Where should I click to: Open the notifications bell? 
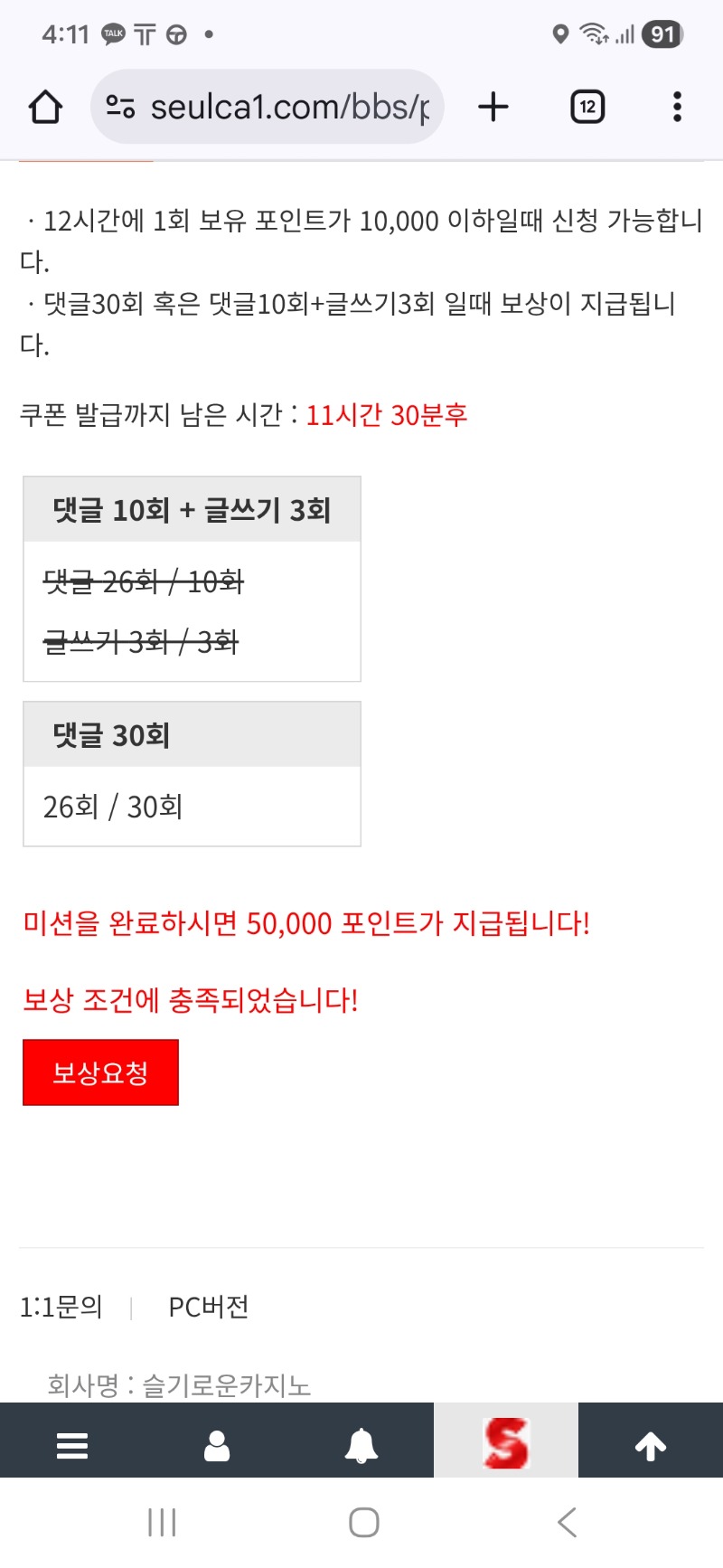pyautogui.click(x=361, y=1445)
